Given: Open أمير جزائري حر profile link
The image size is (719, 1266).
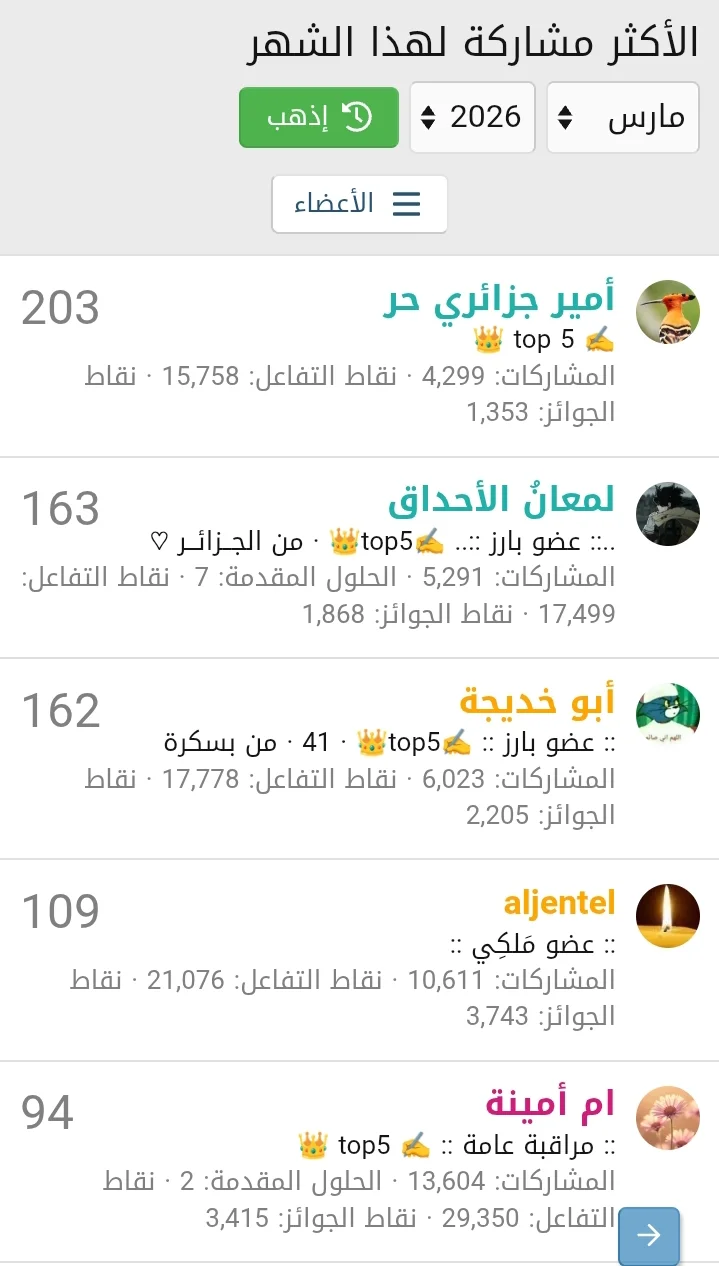Looking at the screenshot, I should (499, 299).
